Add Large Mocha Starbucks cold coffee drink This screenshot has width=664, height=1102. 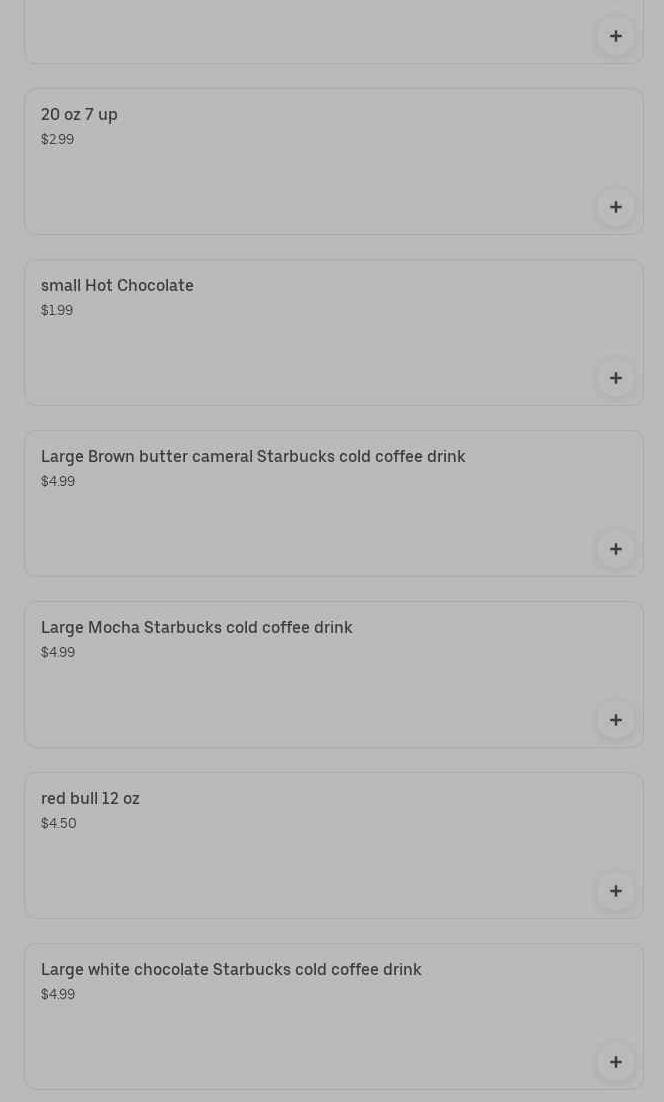point(616,720)
